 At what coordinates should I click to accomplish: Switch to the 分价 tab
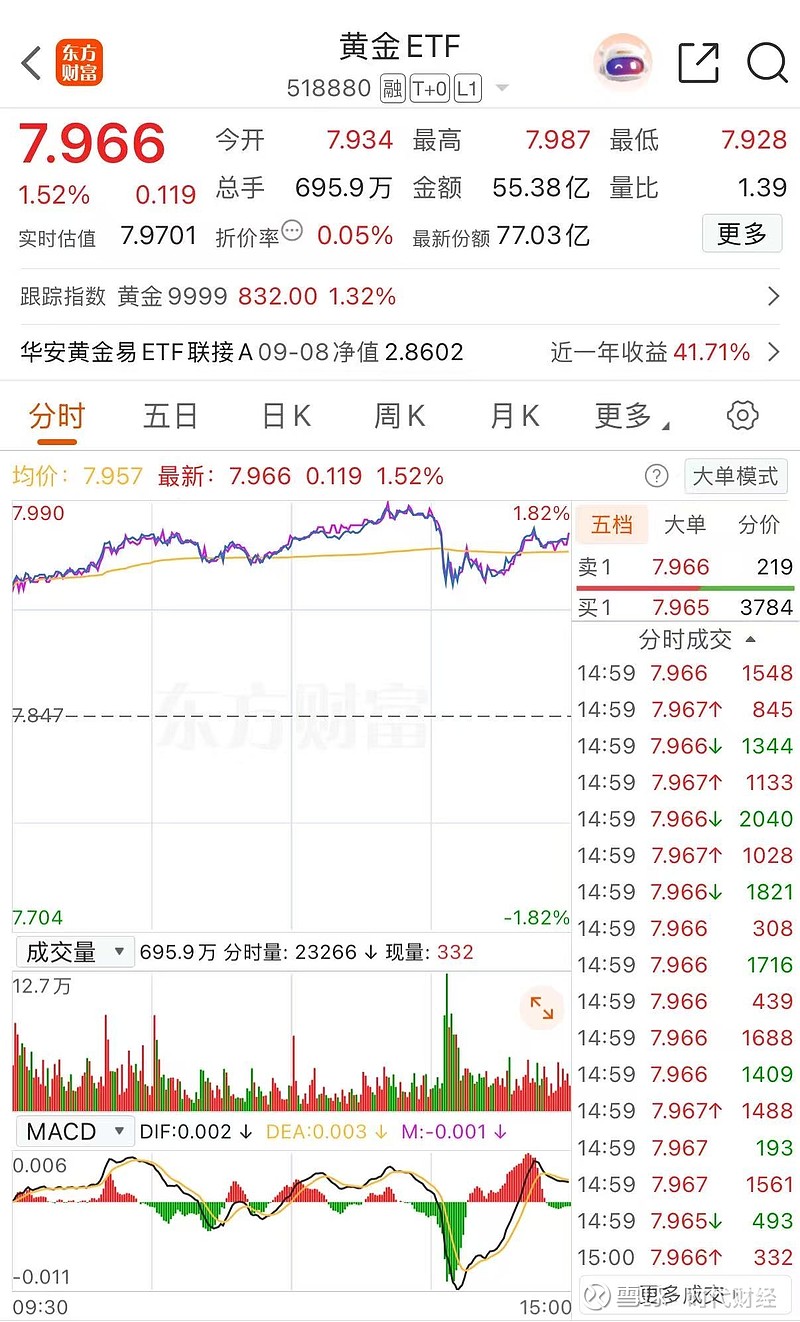pyautogui.click(x=757, y=524)
